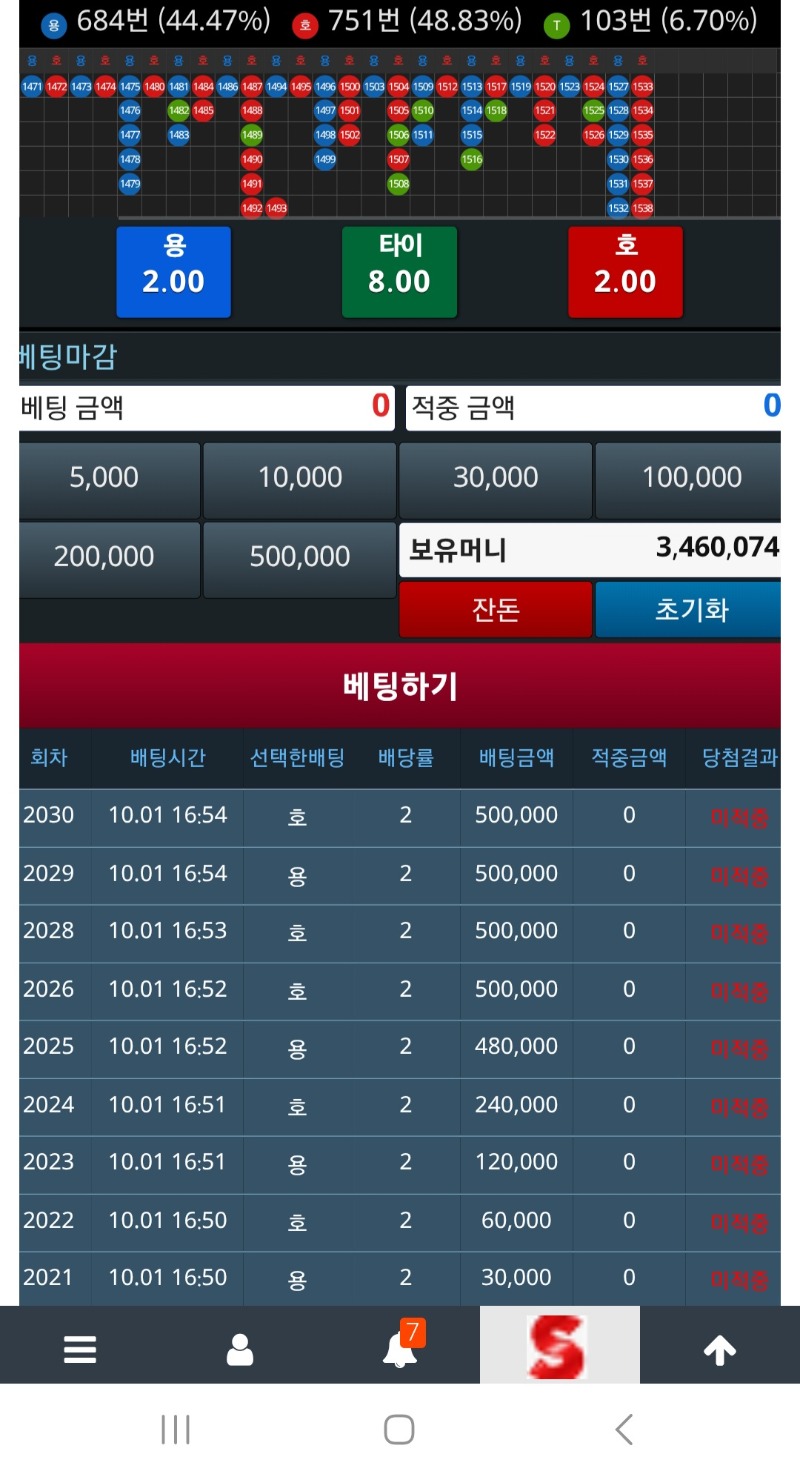Add 5,000 to bet amount
800x1477 pixels.
pyautogui.click(x=104, y=478)
